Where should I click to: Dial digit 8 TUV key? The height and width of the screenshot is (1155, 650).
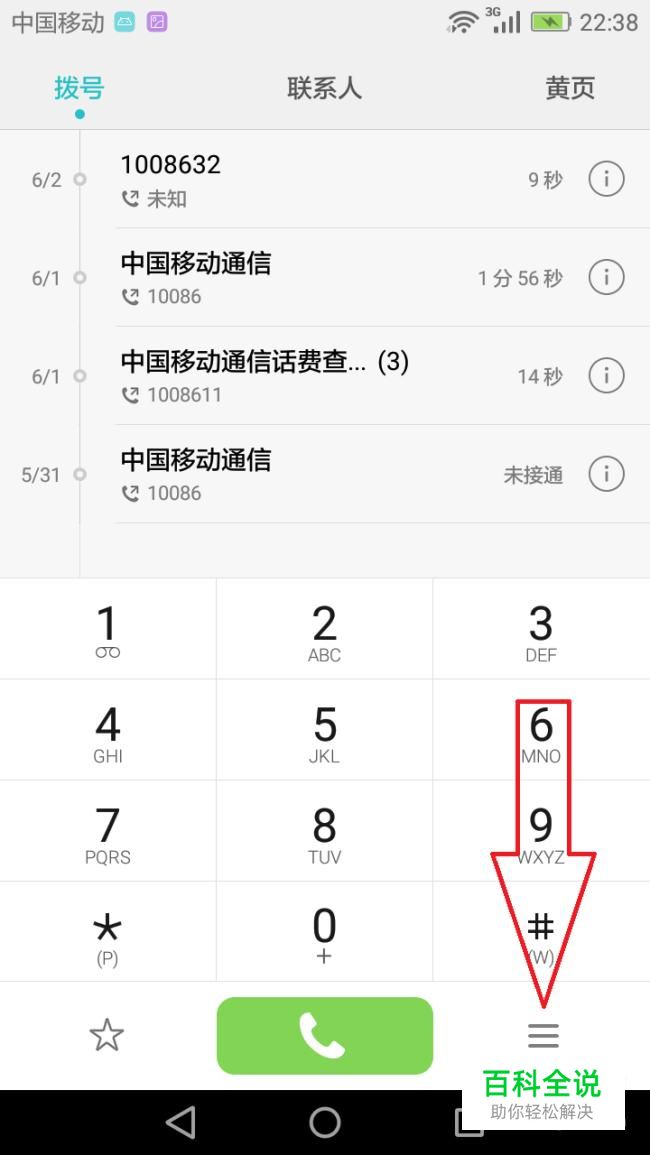[324, 831]
